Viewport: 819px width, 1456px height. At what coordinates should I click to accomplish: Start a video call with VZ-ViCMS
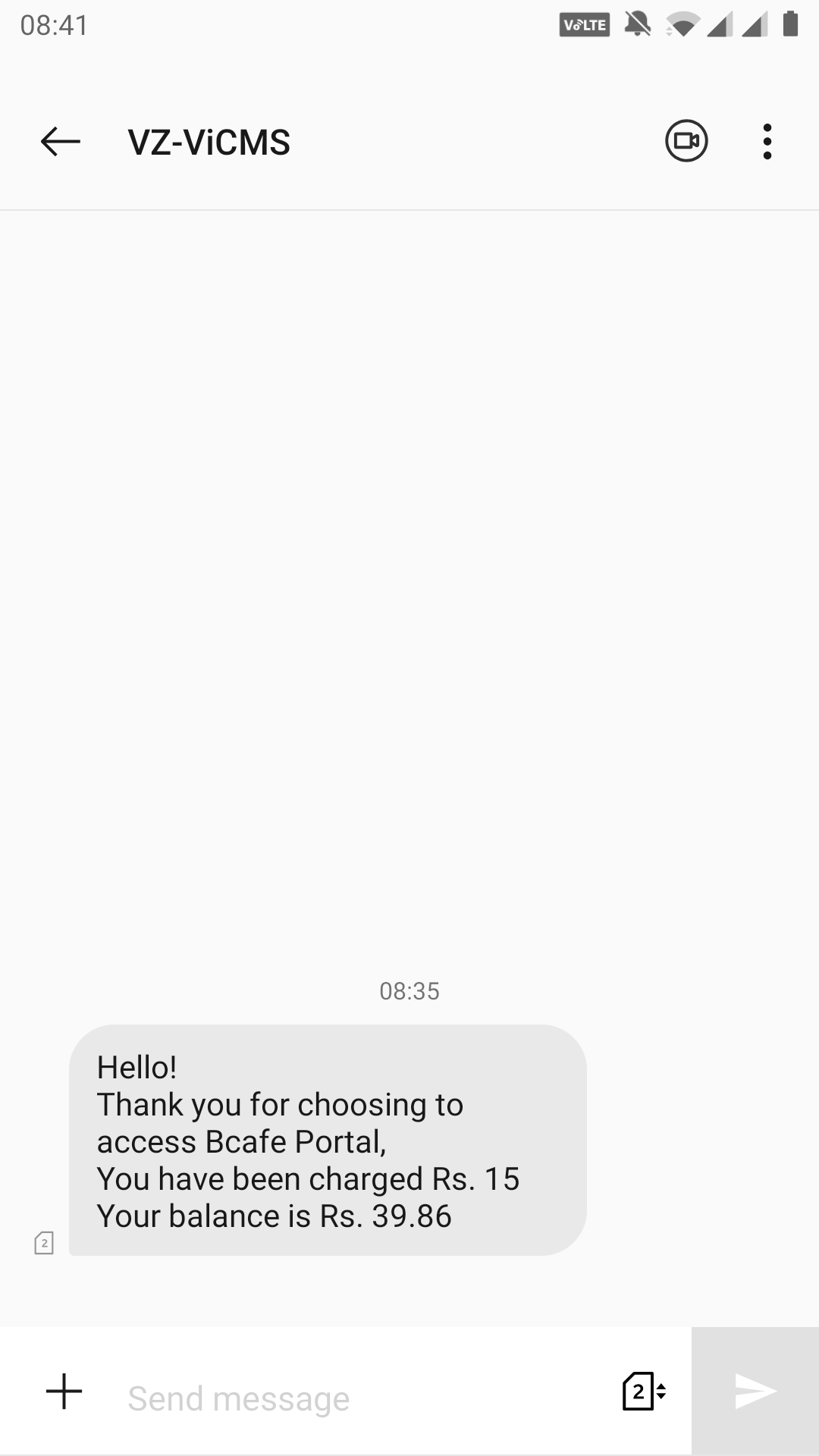pos(686,142)
